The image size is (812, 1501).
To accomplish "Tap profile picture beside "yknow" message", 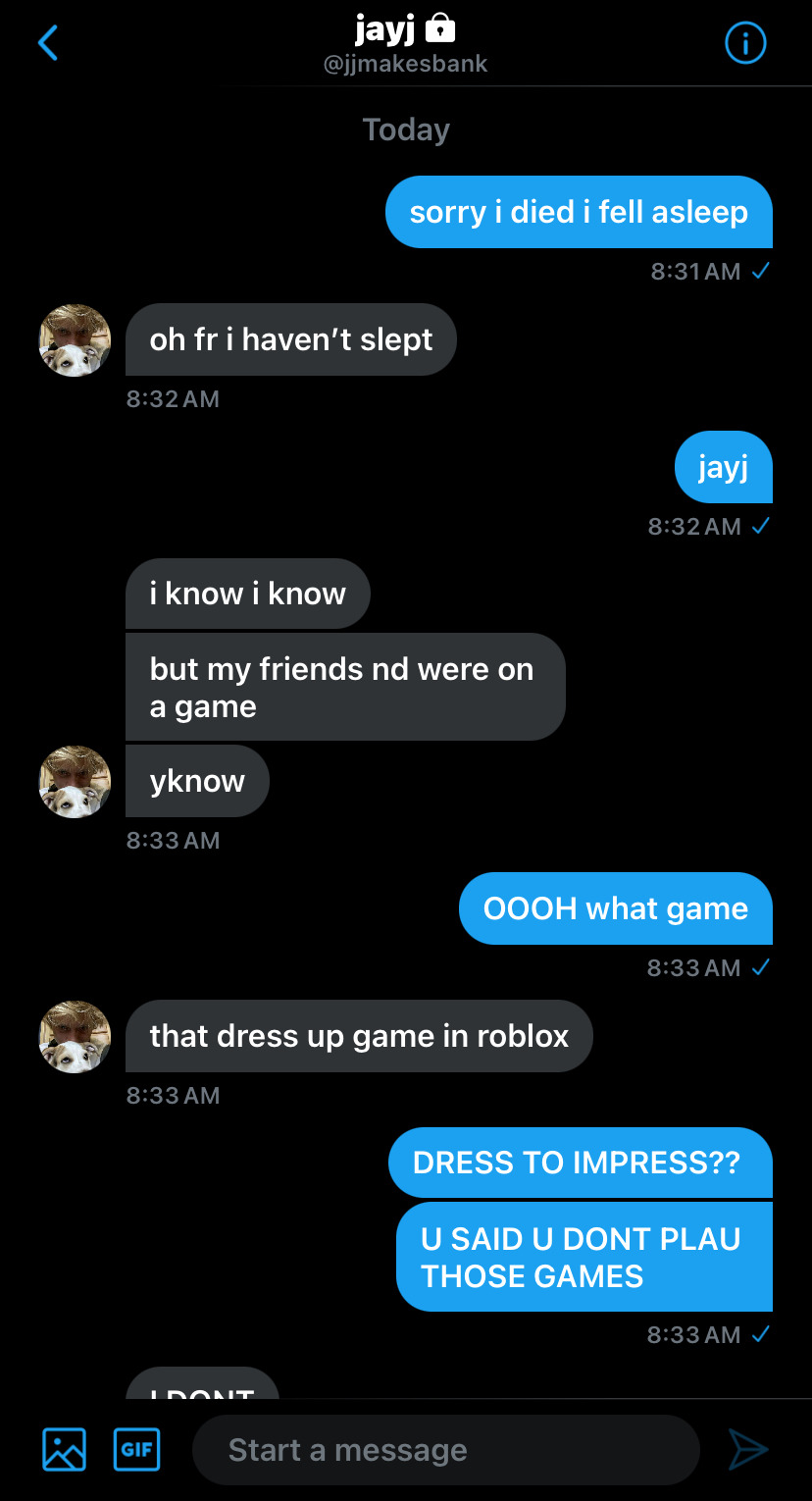I will [75, 782].
